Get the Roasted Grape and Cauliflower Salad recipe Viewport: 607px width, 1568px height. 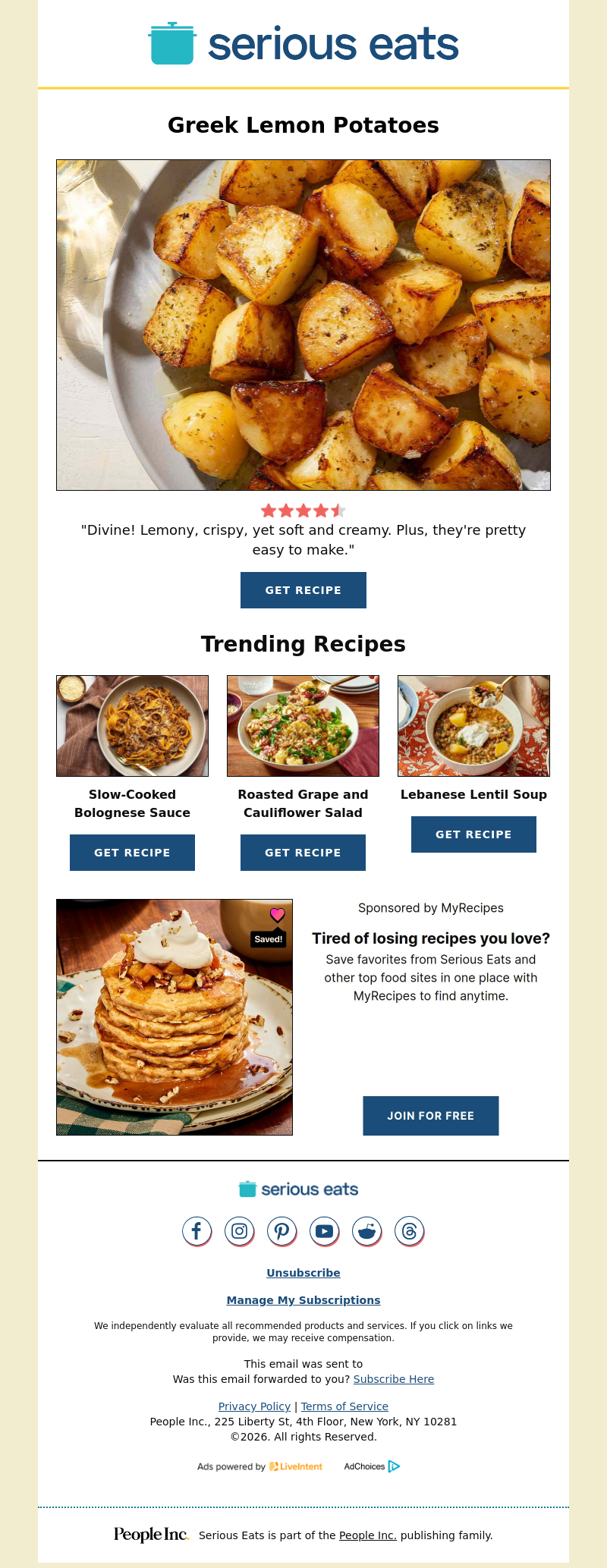[x=303, y=853]
